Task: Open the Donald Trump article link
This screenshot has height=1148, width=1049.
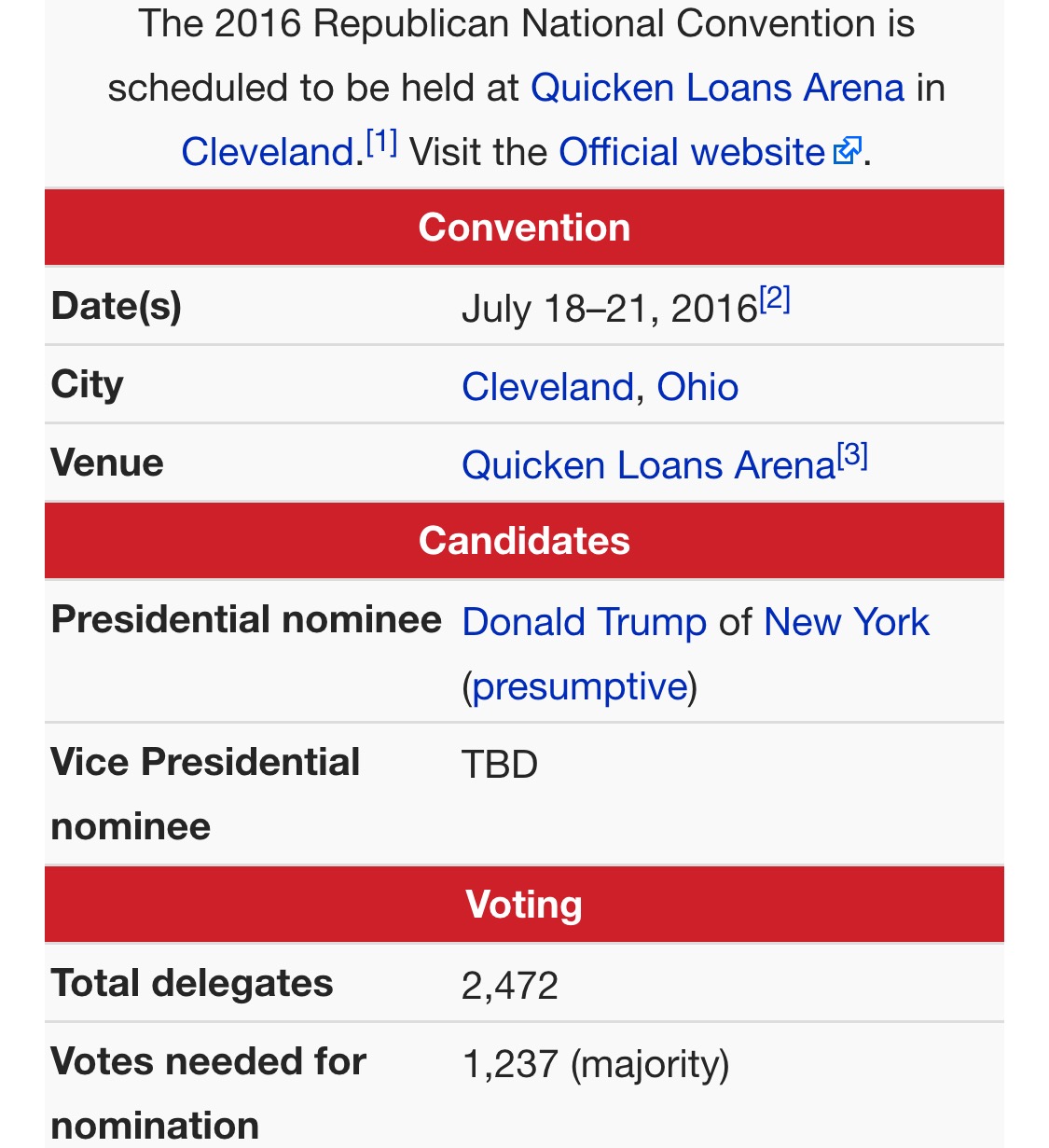Action: click(585, 622)
